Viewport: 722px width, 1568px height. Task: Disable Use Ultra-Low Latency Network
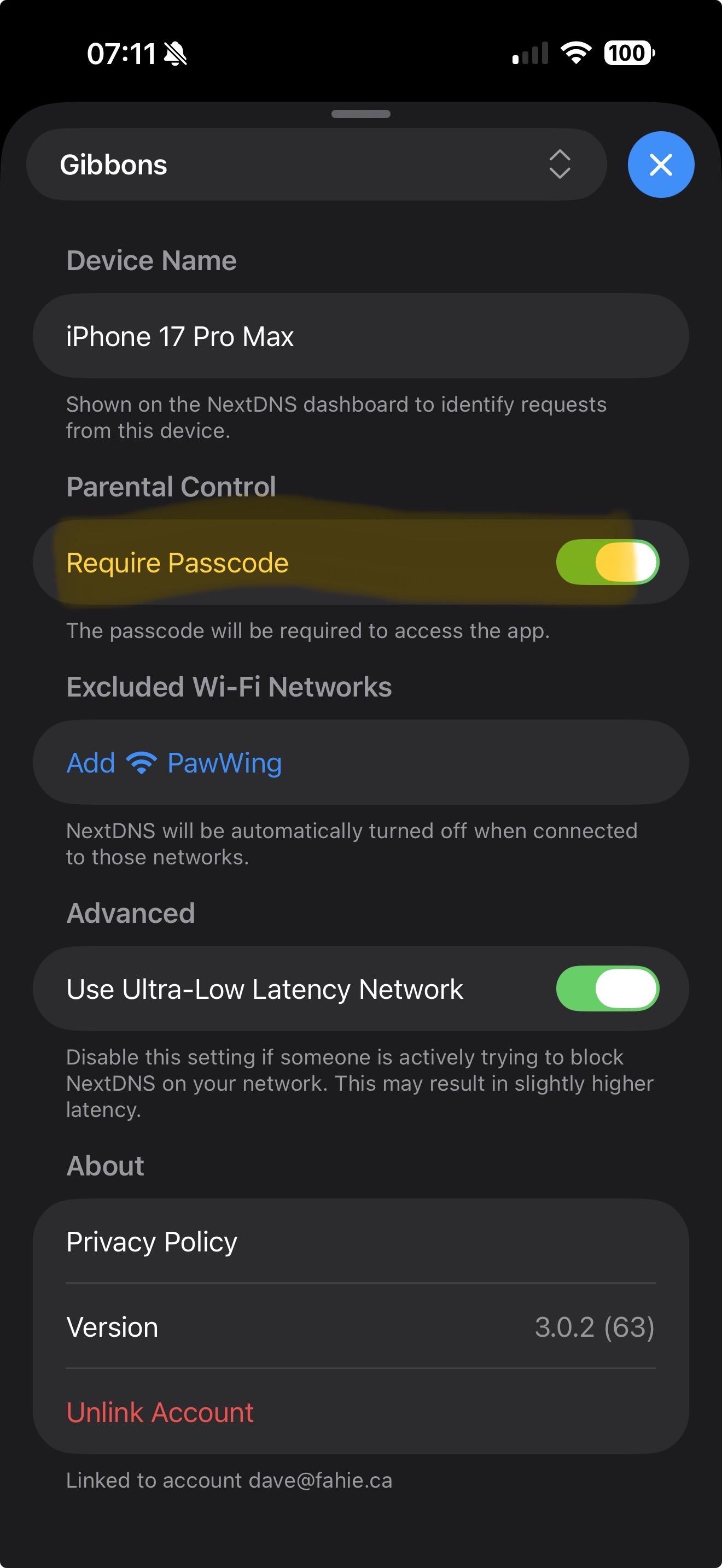click(x=607, y=988)
